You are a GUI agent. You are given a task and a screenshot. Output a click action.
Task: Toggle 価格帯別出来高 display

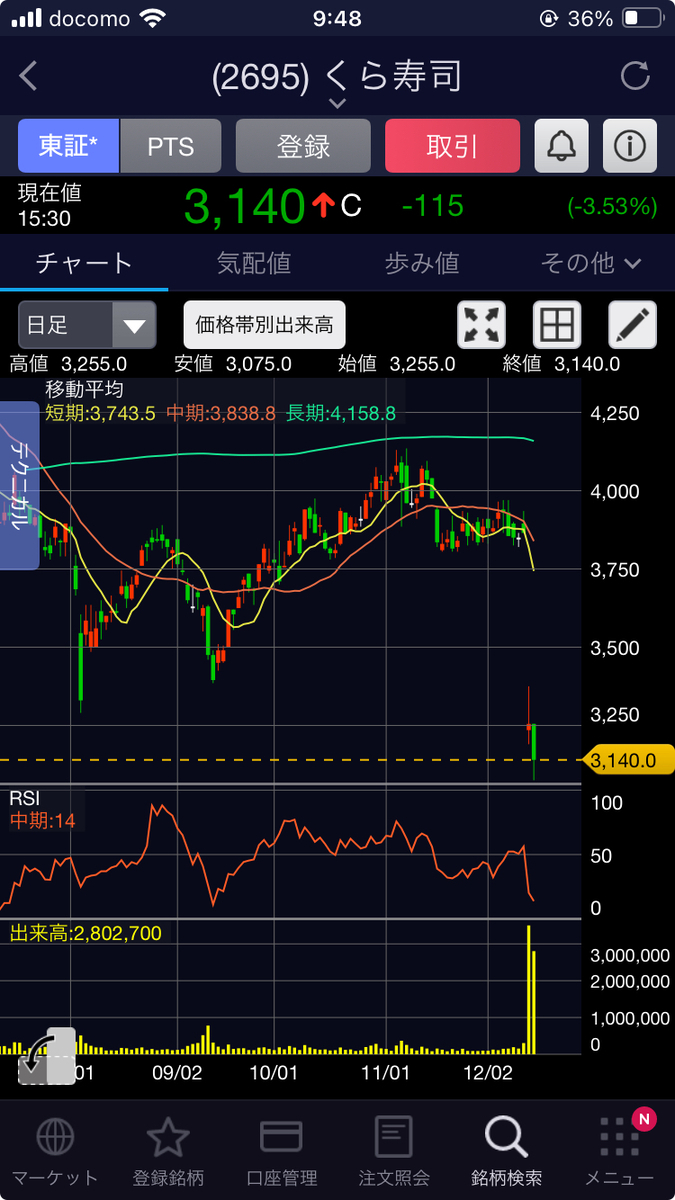[264, 325]
